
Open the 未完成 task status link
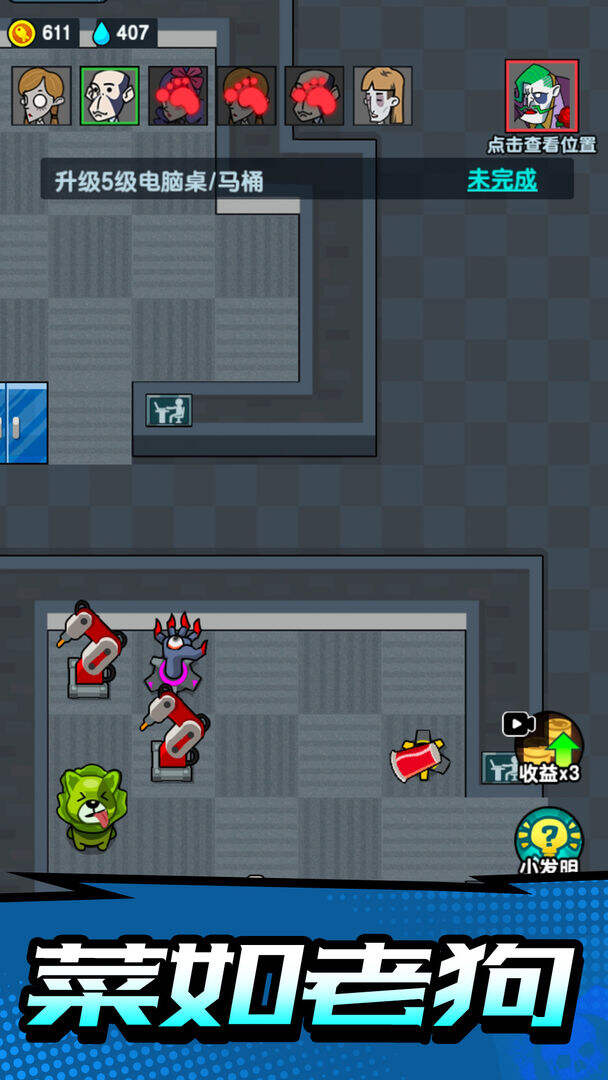click(x=502, y=181)
